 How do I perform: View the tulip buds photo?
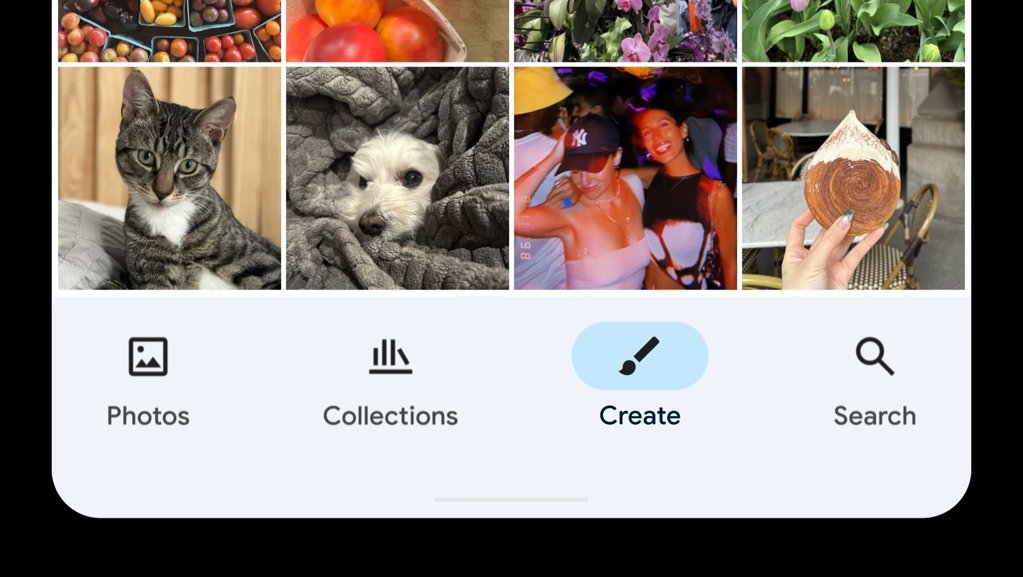853,30
